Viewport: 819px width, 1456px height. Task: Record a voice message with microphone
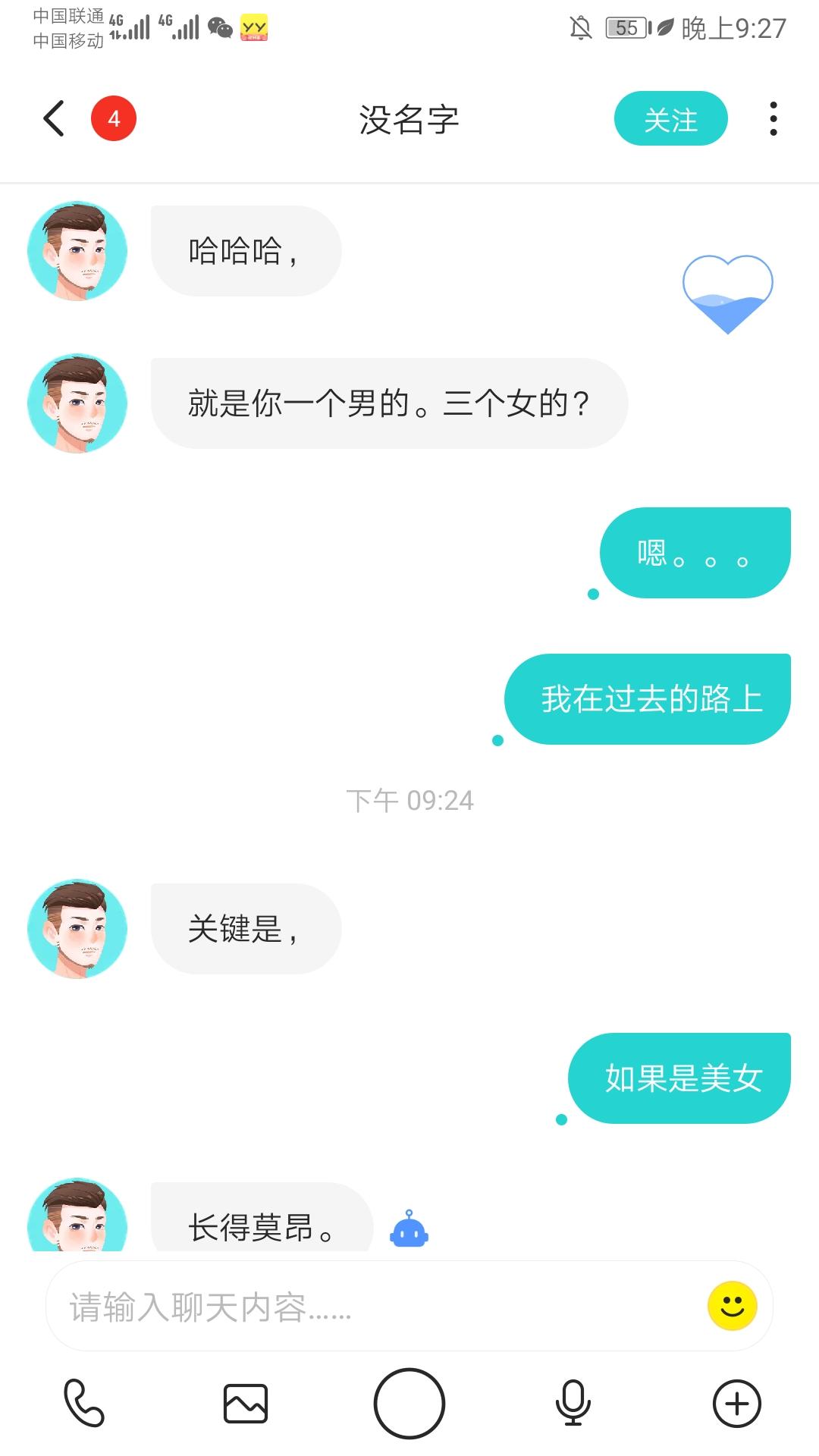(x=573, y=1403)
